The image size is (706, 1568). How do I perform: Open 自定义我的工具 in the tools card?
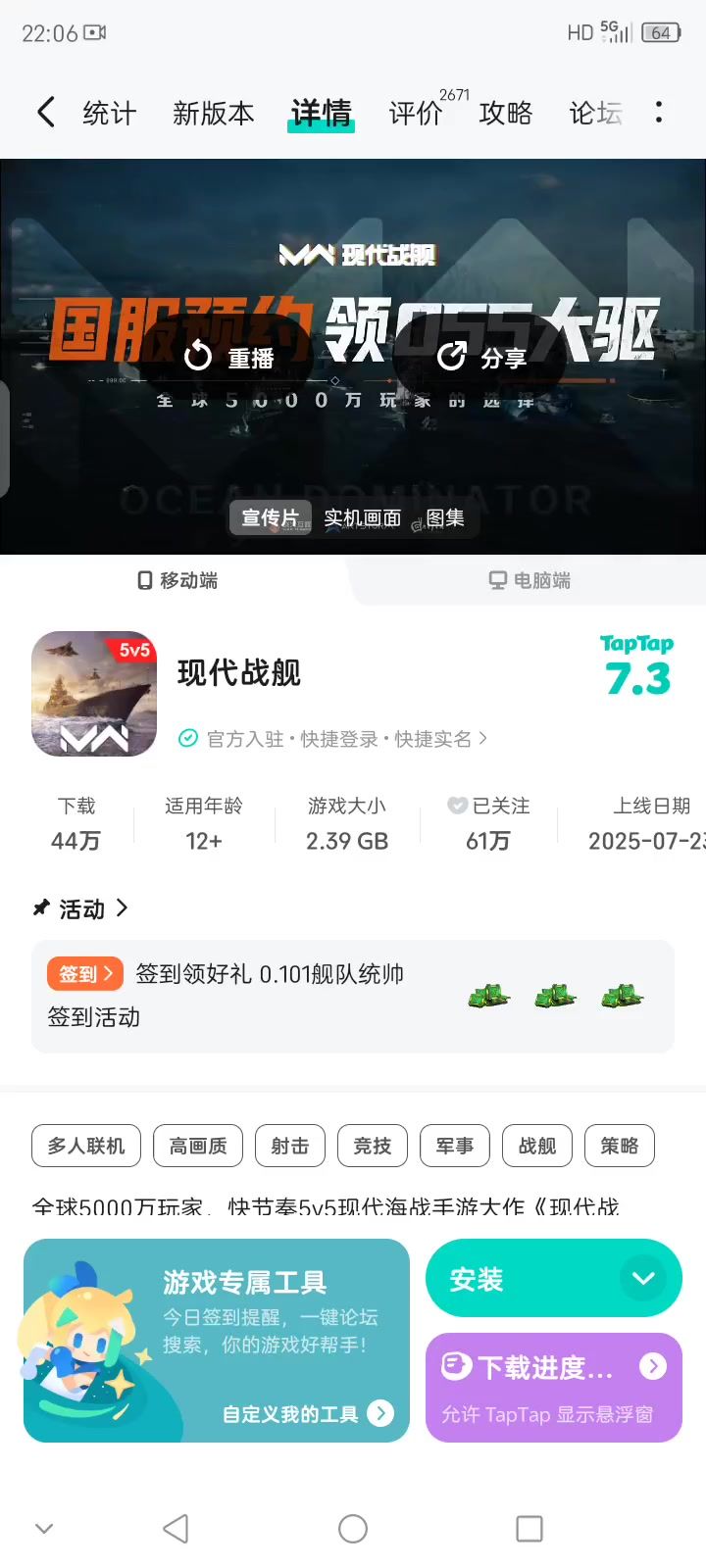pyautogui.click(x=306, y=1413)
